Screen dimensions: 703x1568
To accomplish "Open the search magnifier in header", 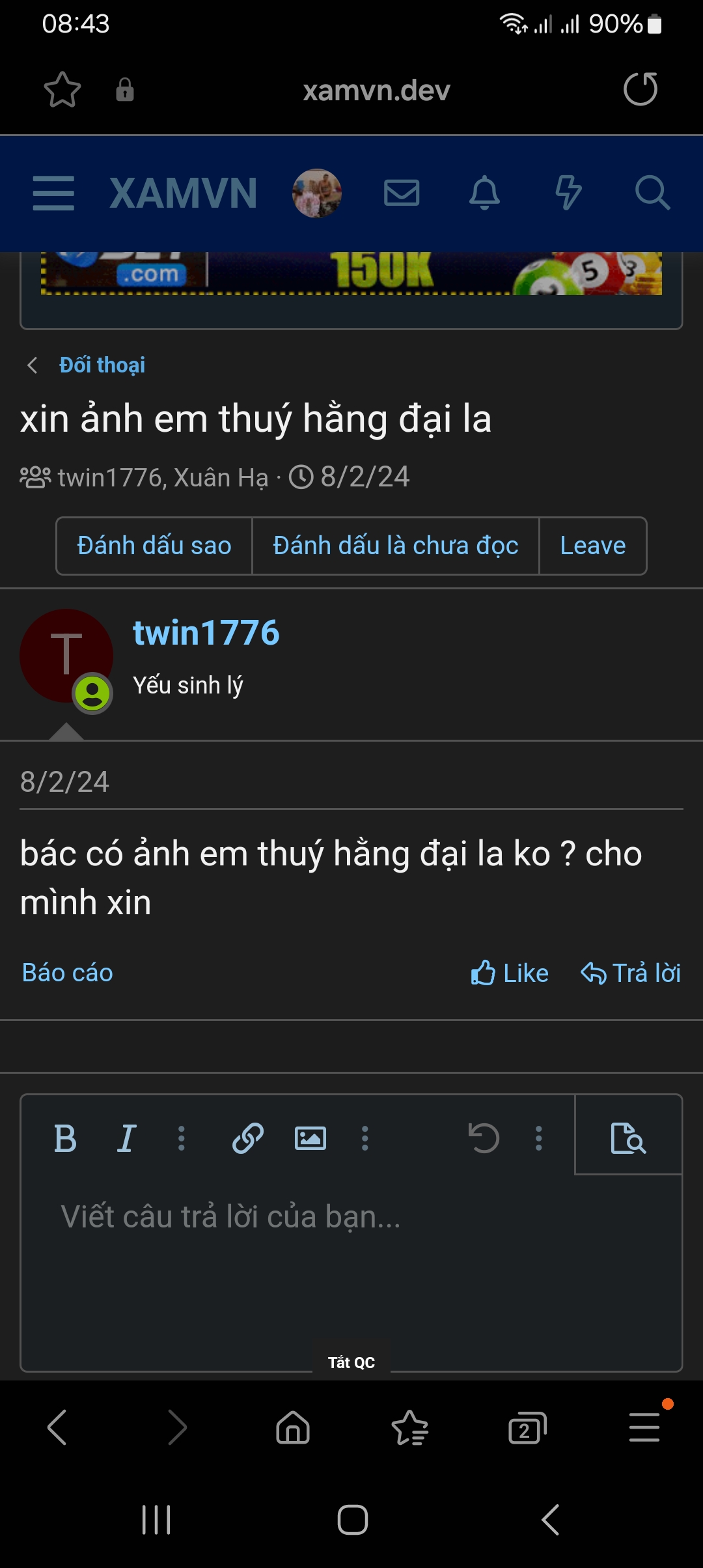I will (652, 193).
